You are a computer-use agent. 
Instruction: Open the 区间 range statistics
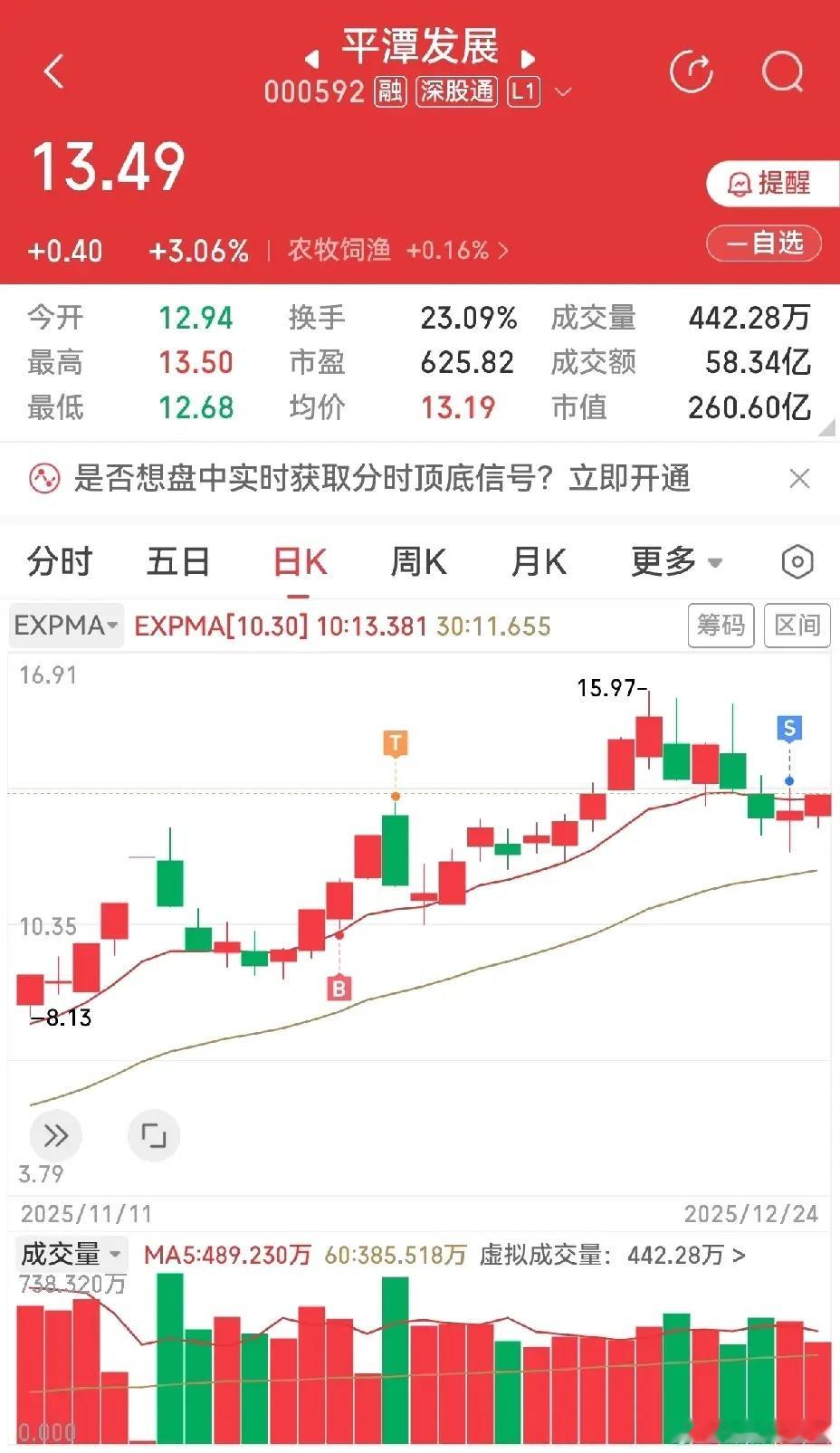[797, 626]
